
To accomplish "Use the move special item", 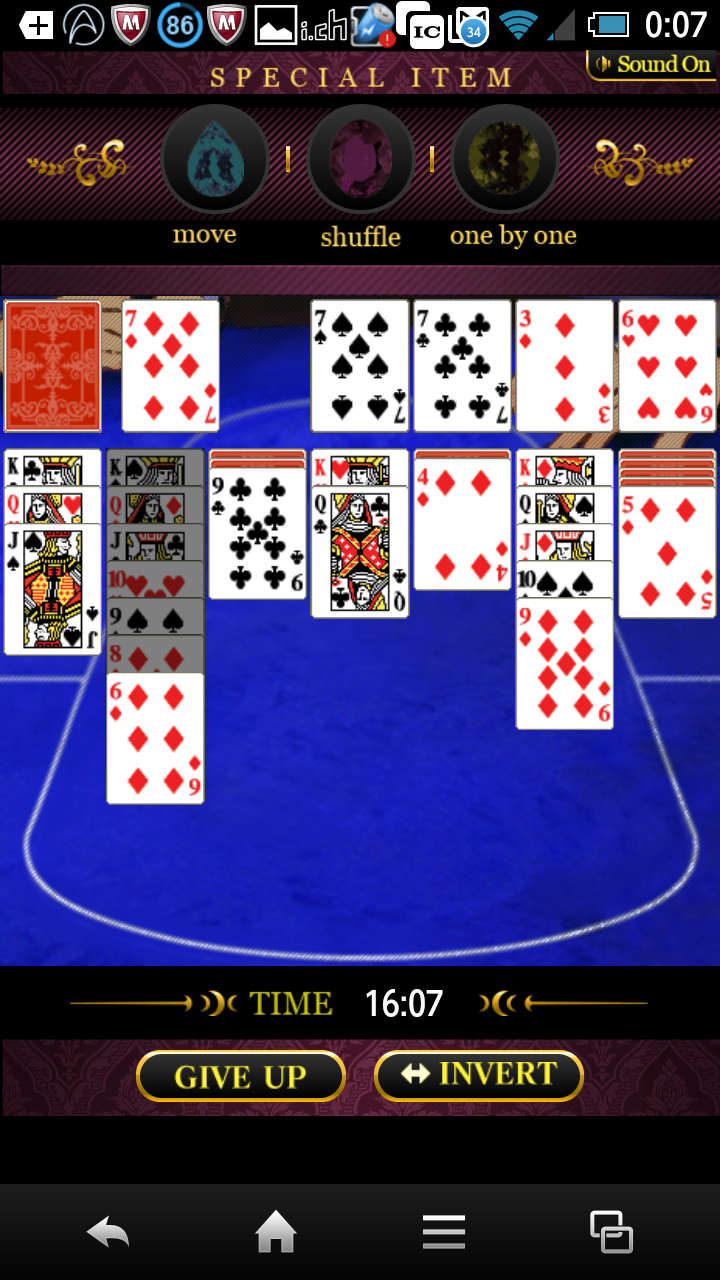I will pyautogui.click(x=214, y=159).
